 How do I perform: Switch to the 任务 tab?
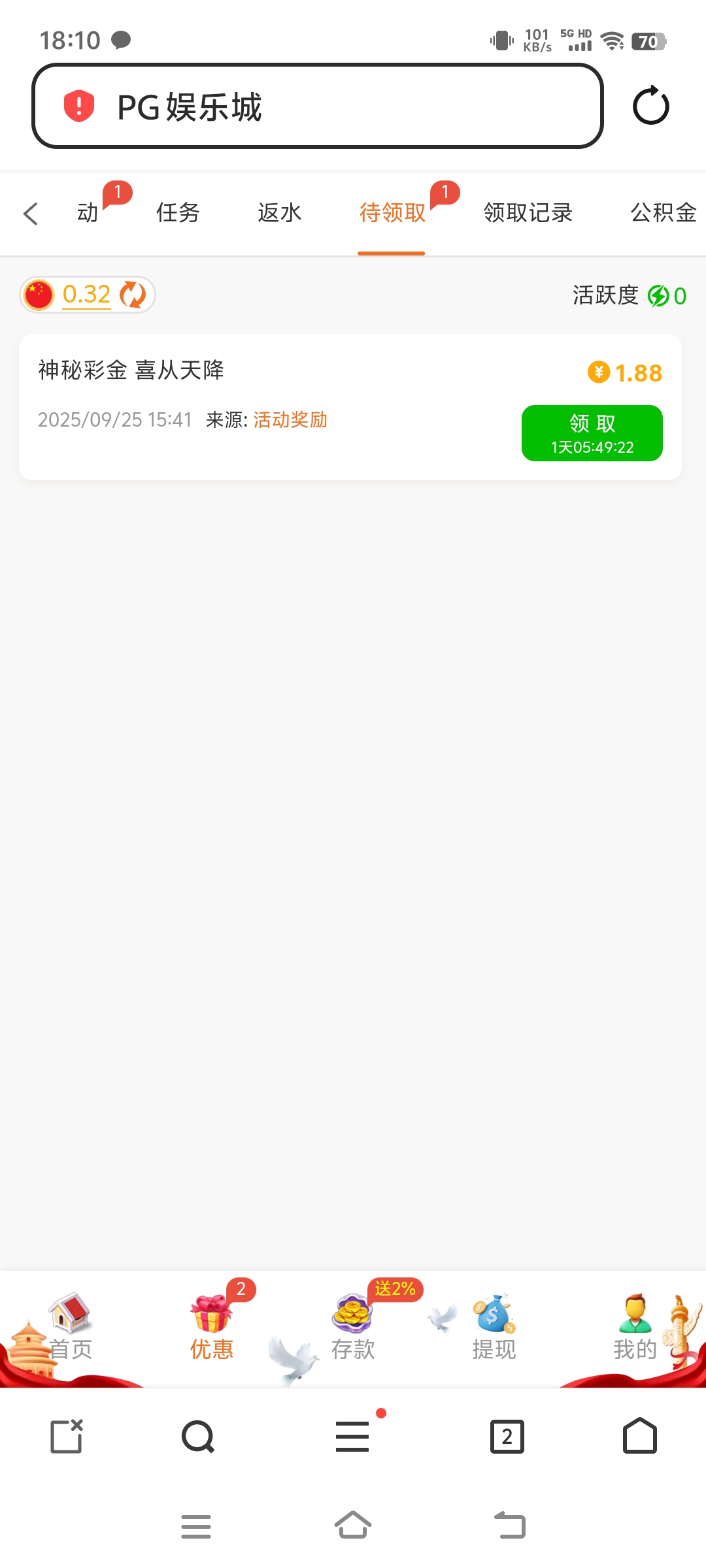pyautogui.click(x=178, y=213)
